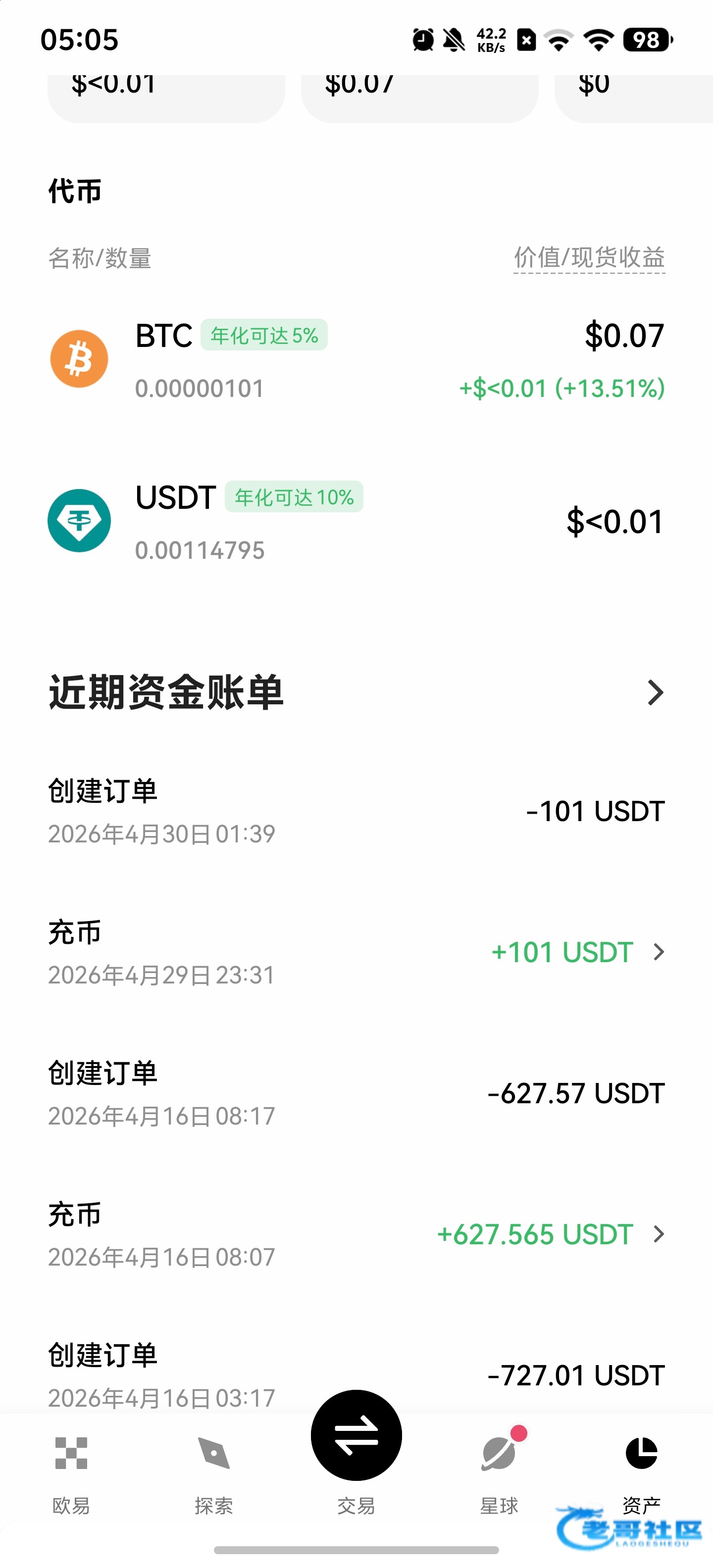Open the USDT token row

click(356, 522)
